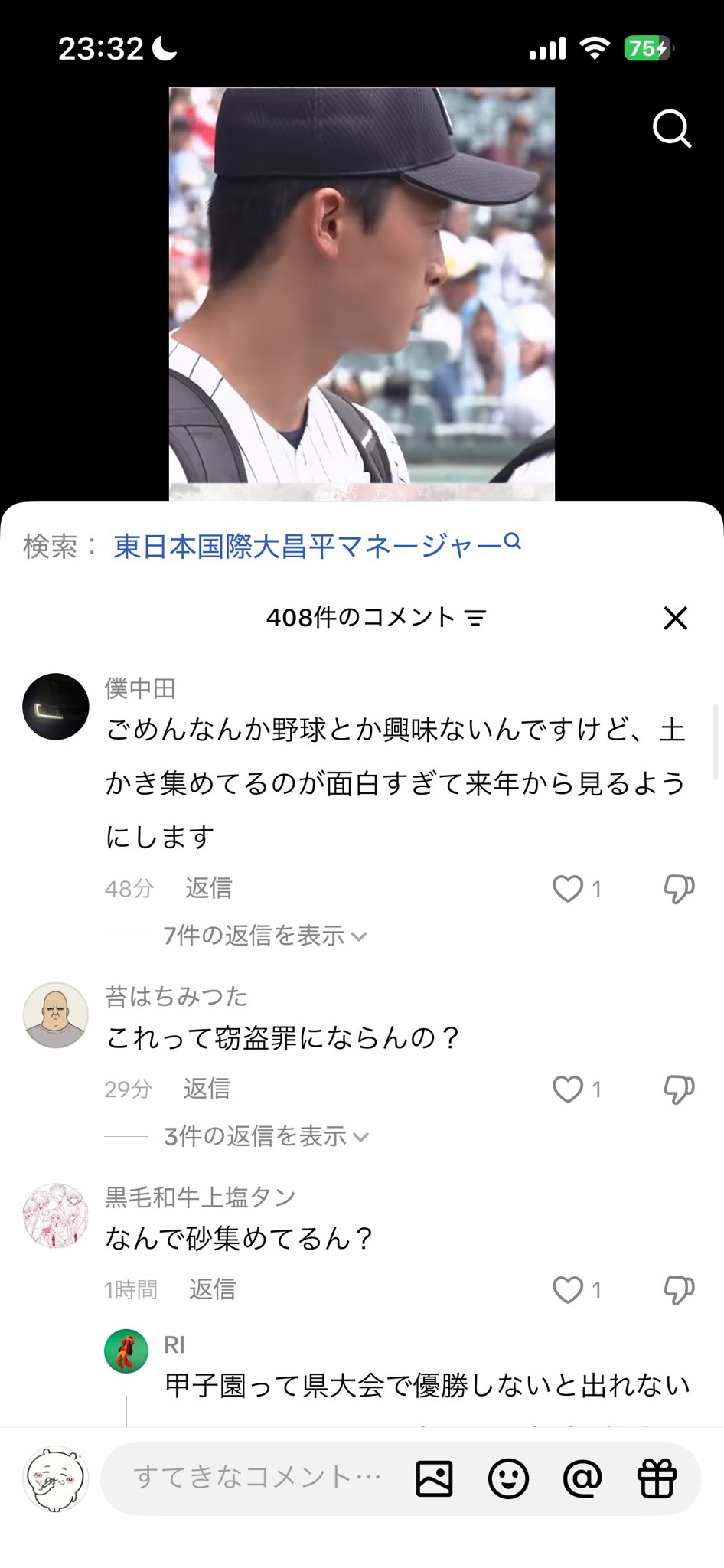Open search link 東日本国際大昌平マネージャー
This screenshot has height=1568, width=724.
317,546
